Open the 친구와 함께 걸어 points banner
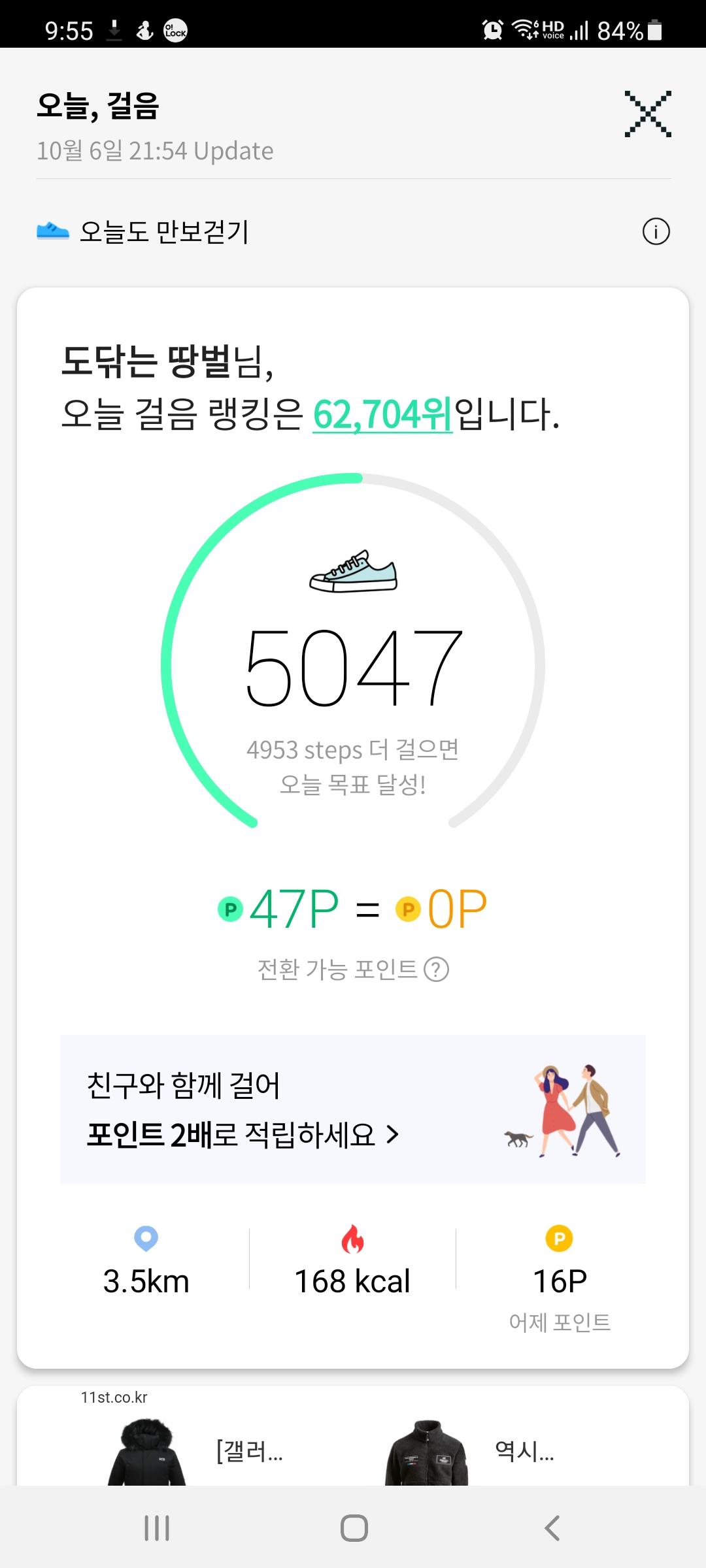 coord(353,1109)
